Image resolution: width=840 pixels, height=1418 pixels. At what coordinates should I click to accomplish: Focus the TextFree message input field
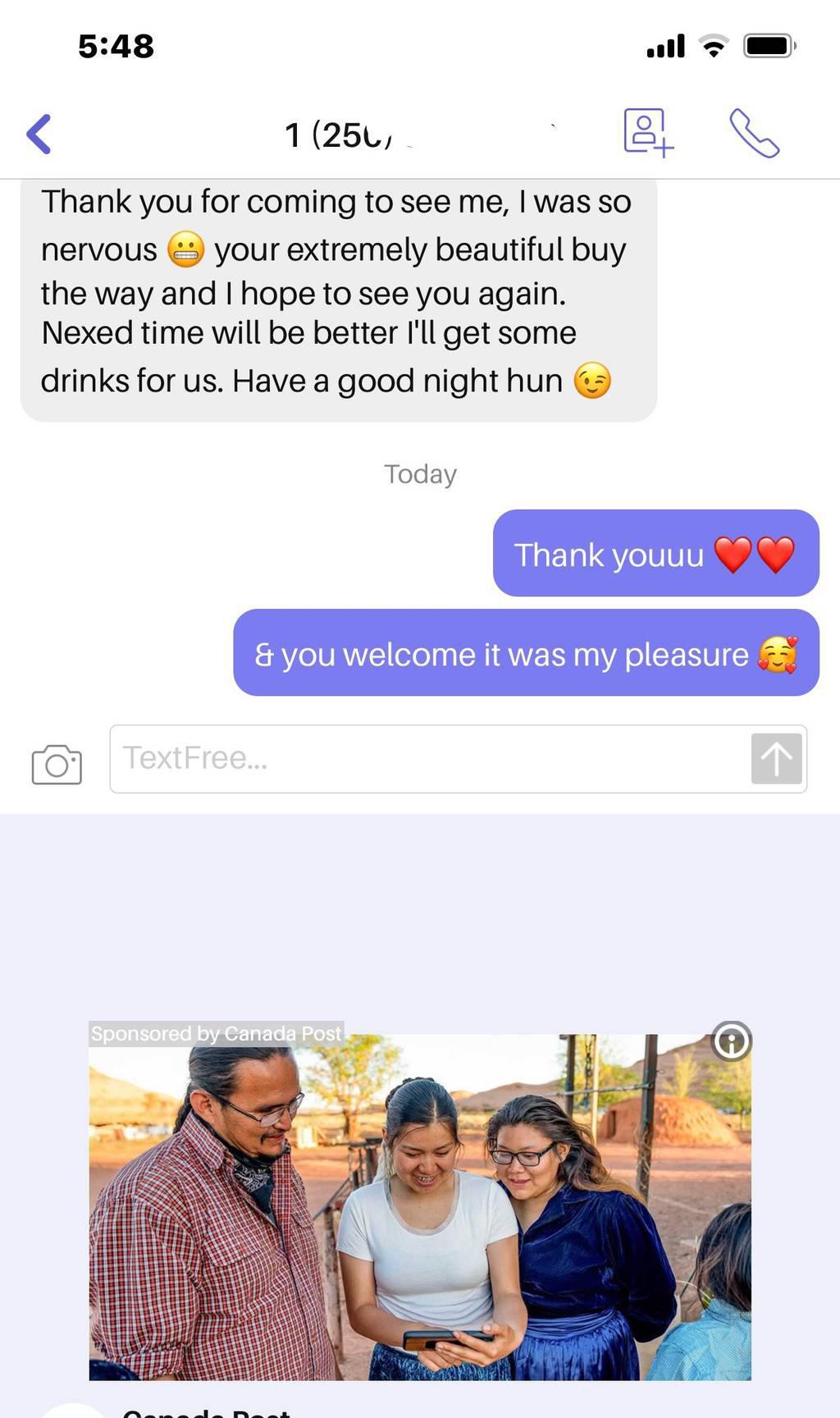coord(427,758)
